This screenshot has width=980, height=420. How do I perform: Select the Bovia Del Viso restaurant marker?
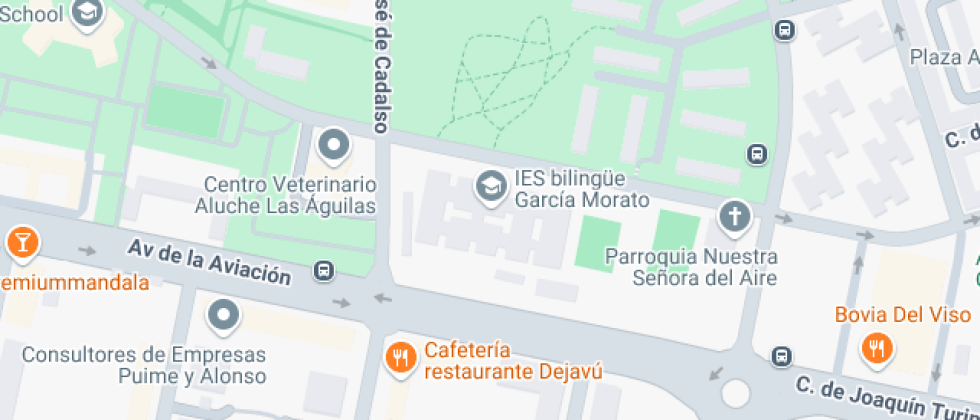click(x=877, y=349)
